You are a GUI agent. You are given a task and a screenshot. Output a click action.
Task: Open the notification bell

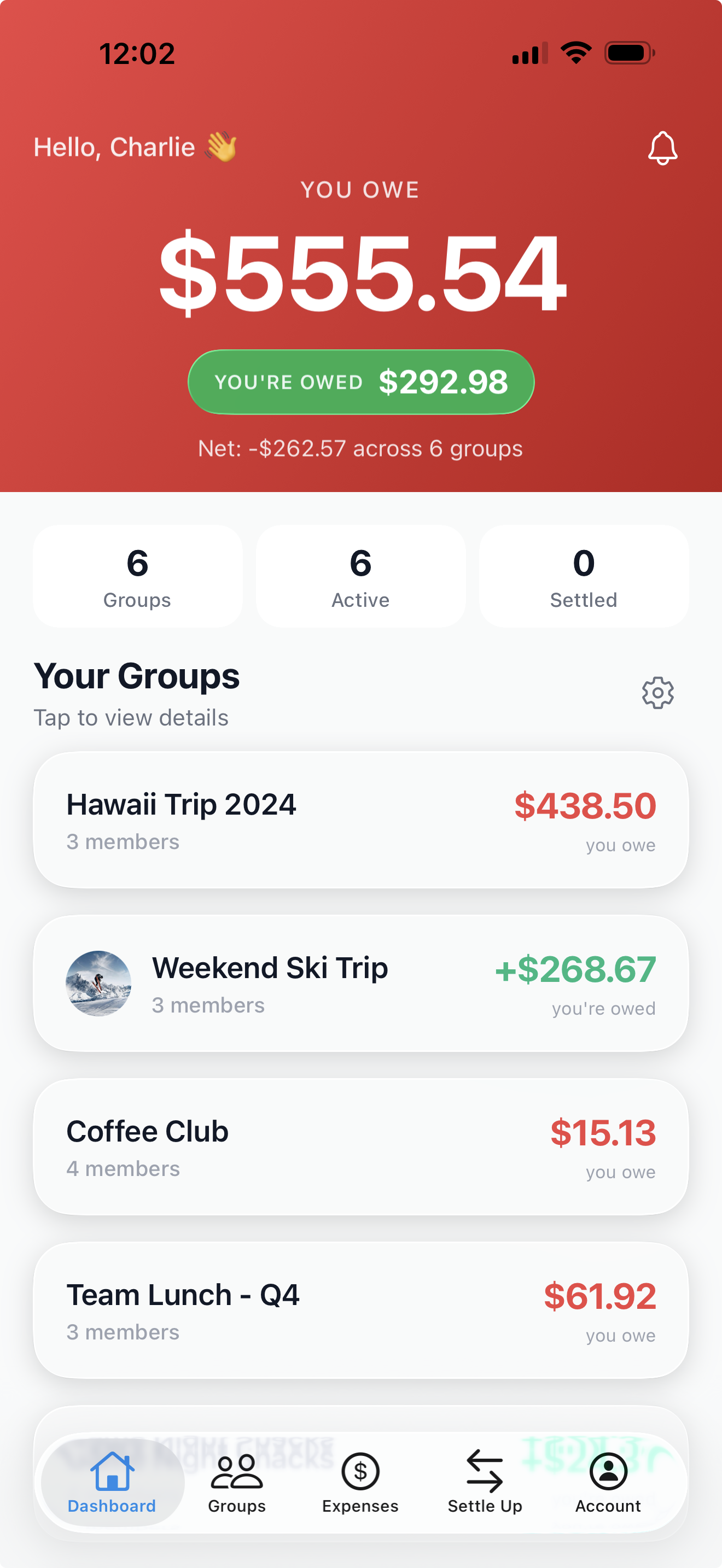tap(662, 148)
